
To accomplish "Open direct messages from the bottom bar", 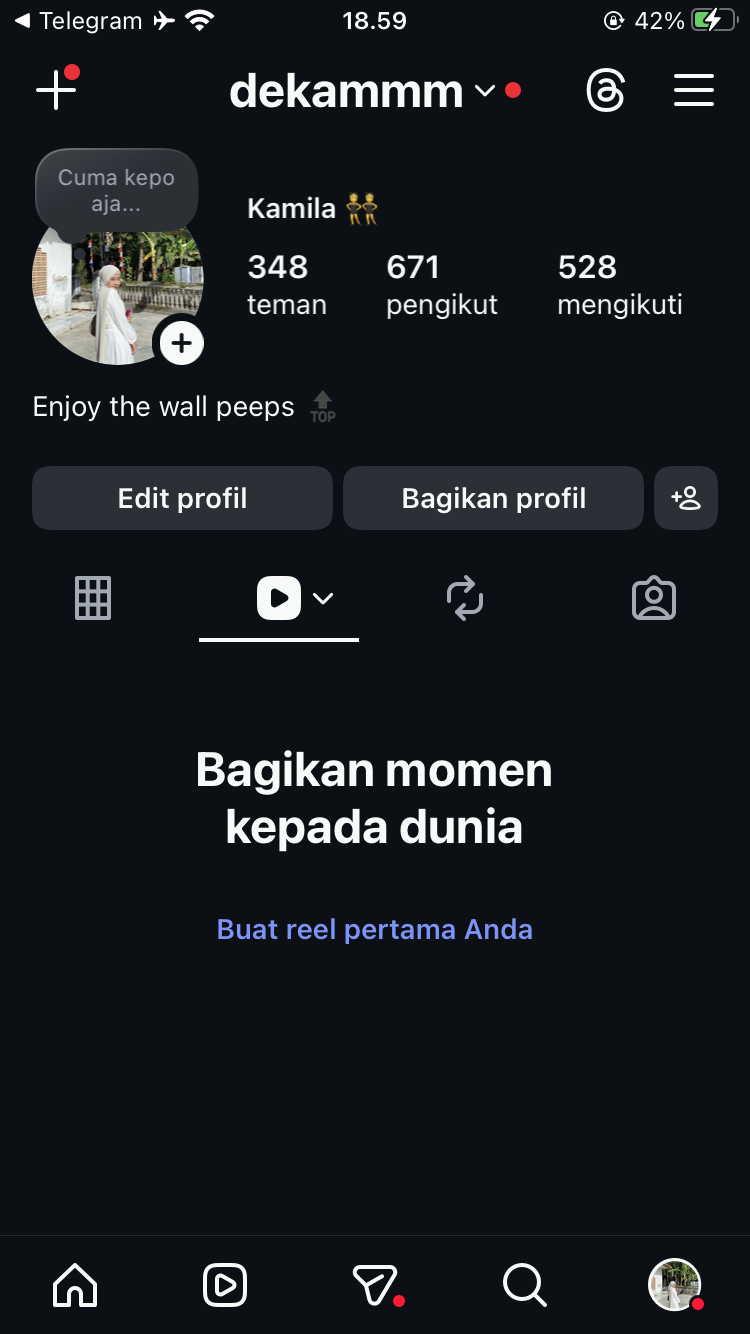I will click(x=375, y=1284).
